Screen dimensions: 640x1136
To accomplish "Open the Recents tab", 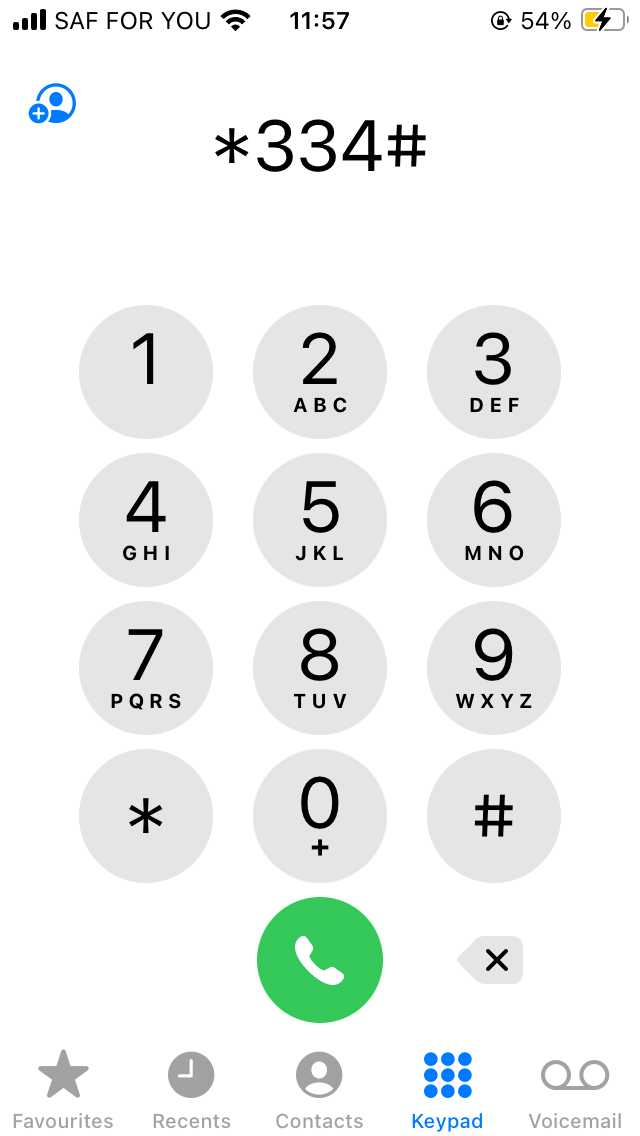I will coord(191,1090).
